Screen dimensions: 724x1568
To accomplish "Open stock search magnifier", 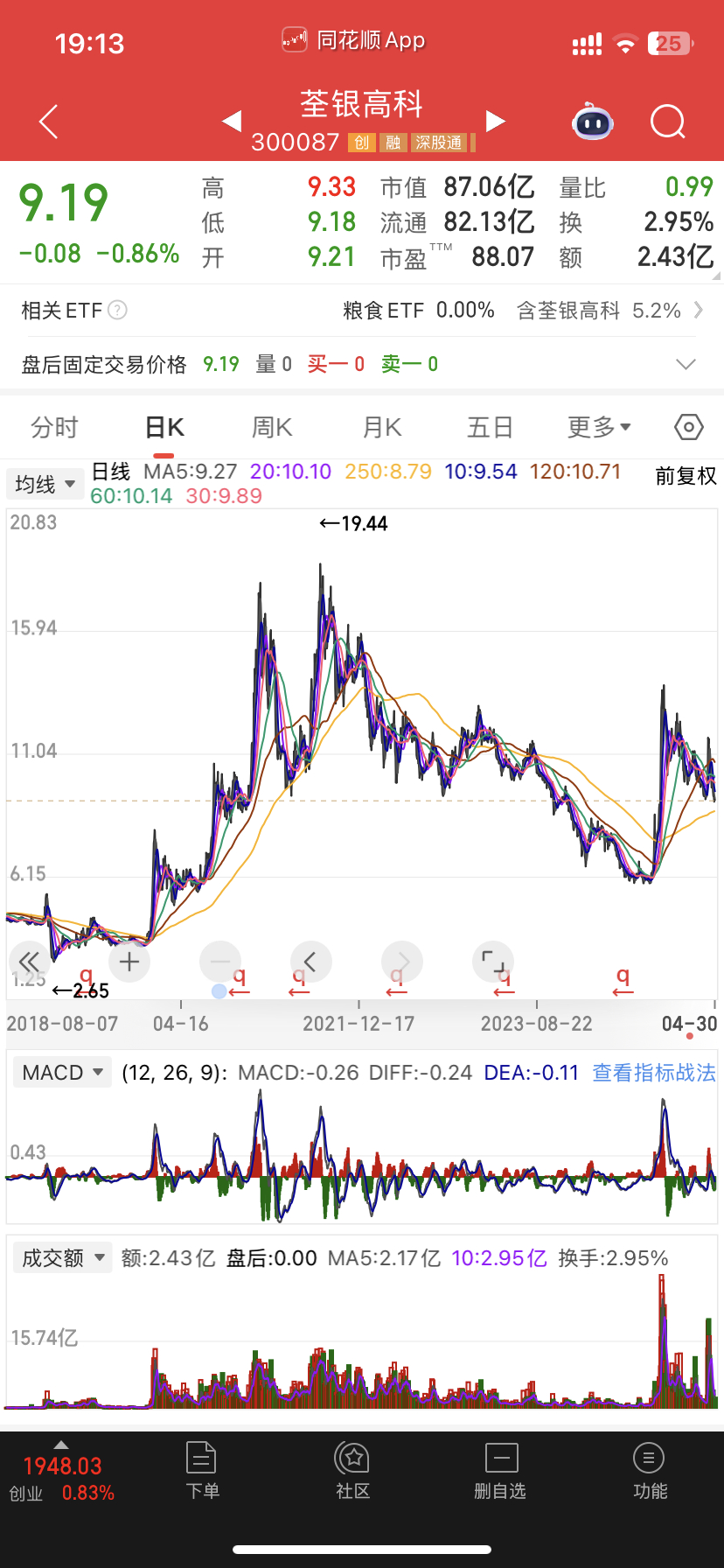I will [668, 122].
